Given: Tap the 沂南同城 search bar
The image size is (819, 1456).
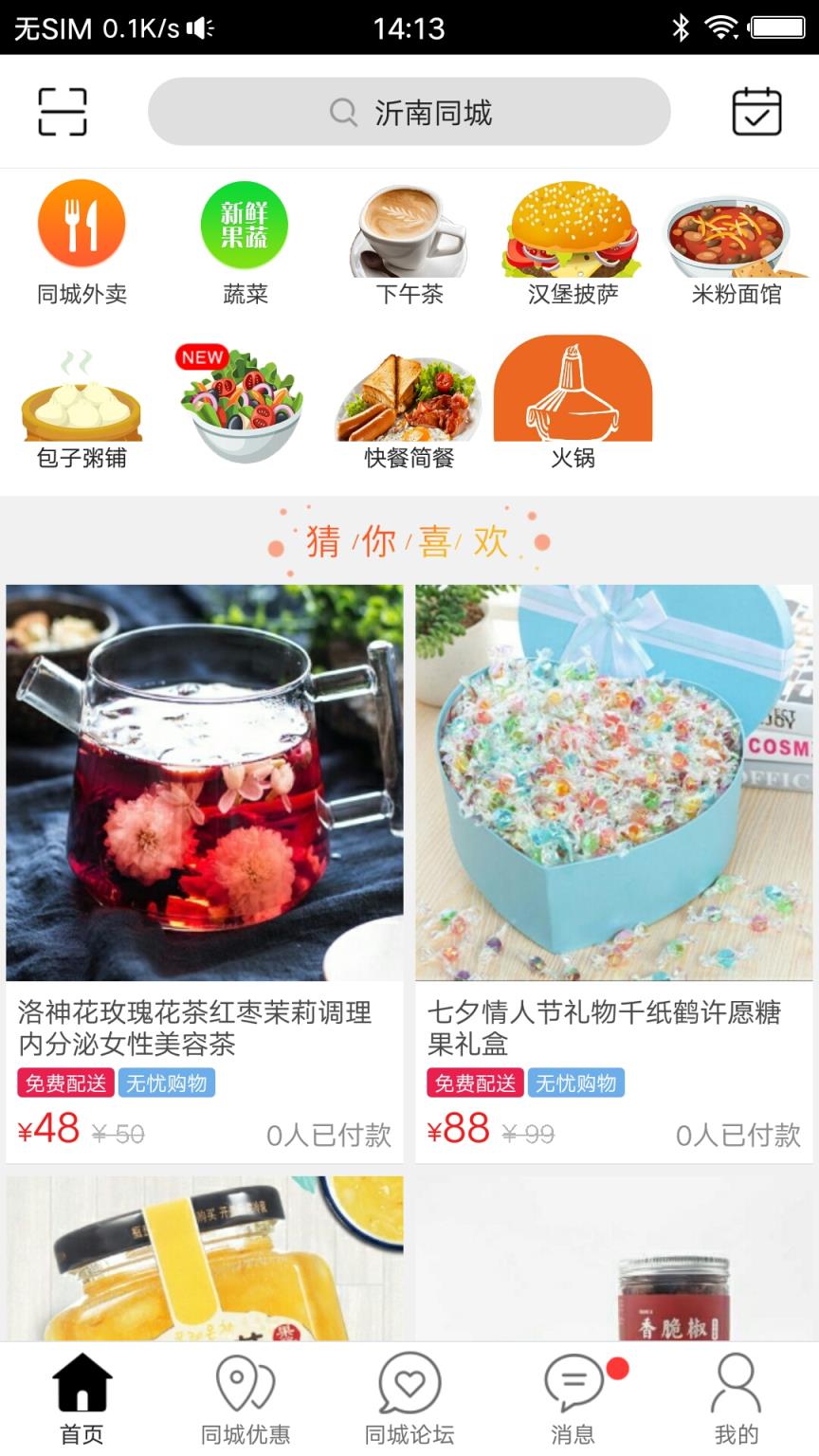Looking at the screenshot, I should (409, 111).
